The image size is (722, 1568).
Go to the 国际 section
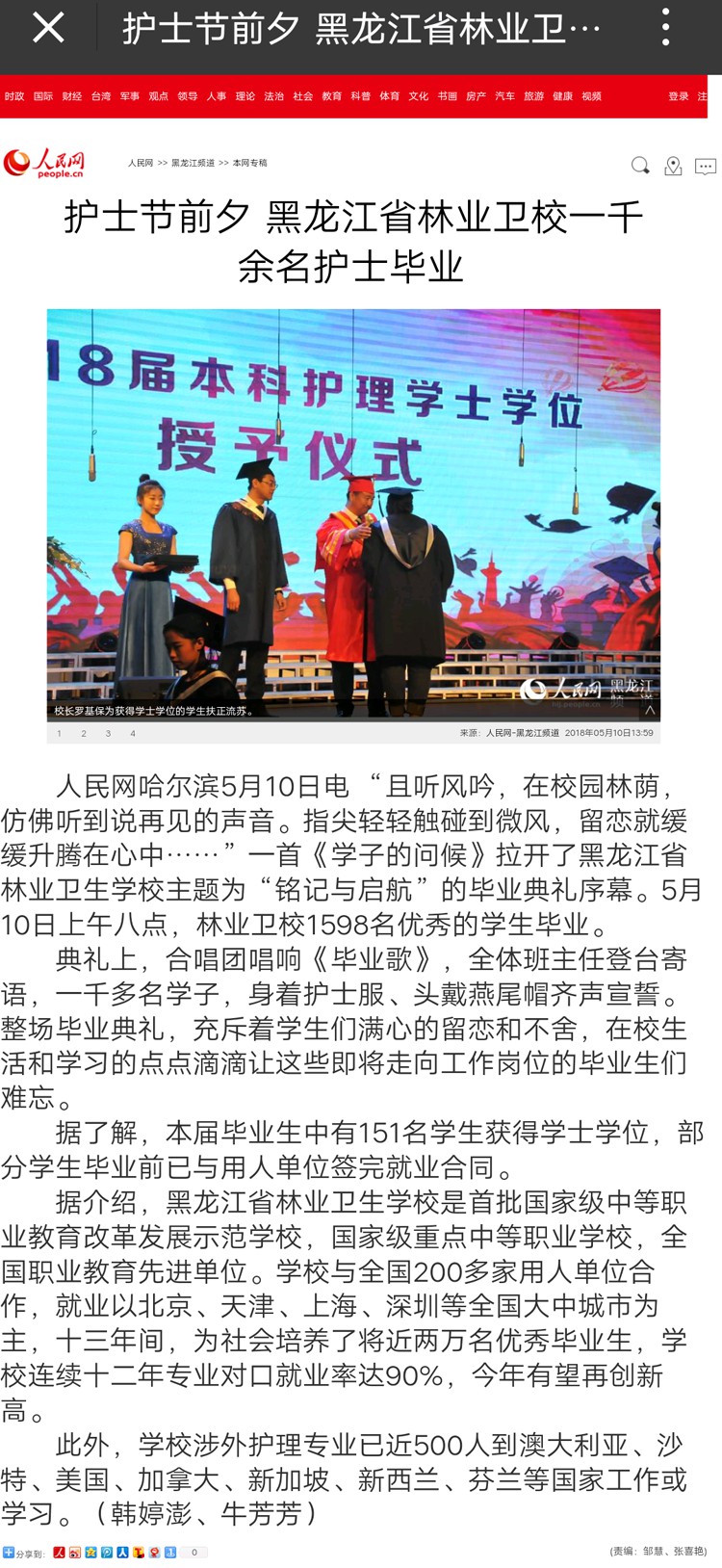[x=43, y=96]
